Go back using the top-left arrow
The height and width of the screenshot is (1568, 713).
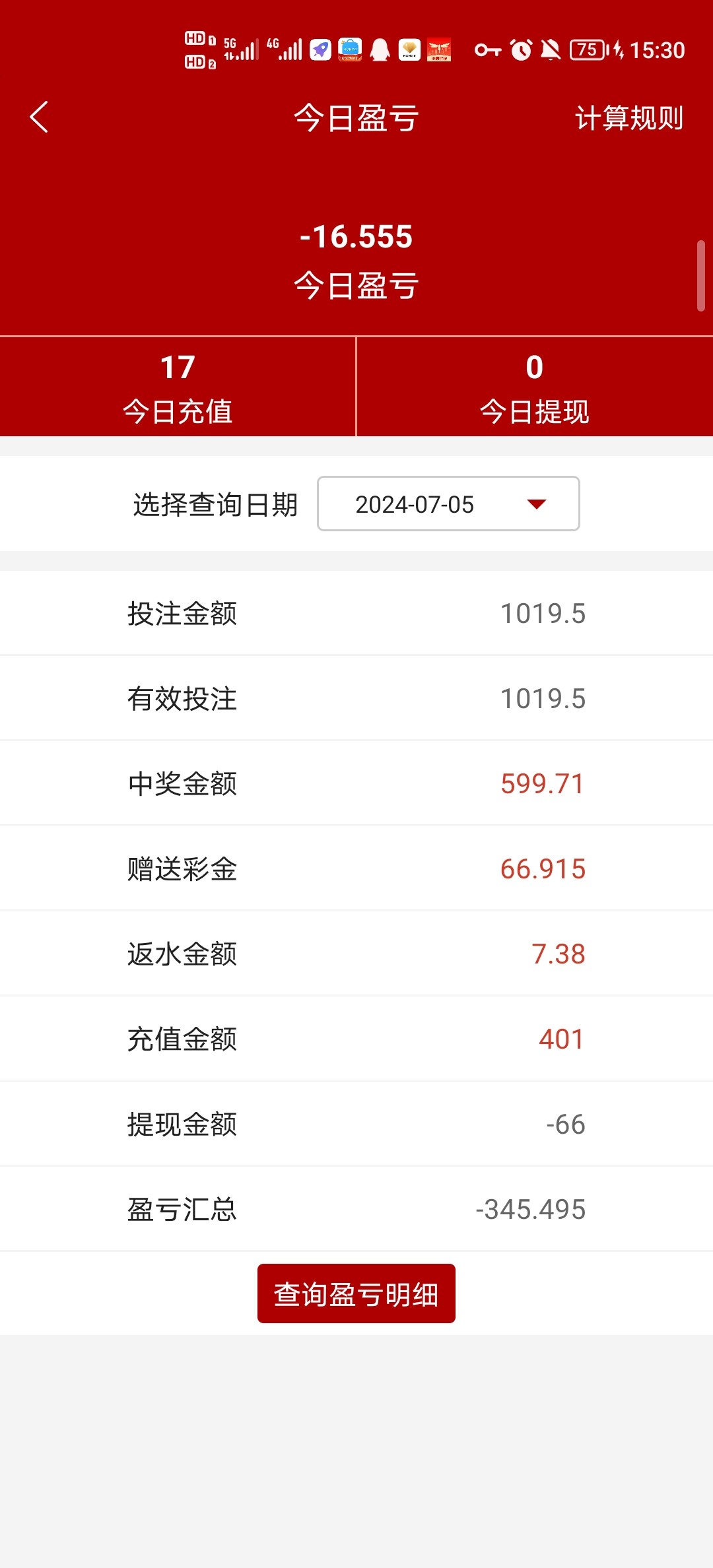pos(40,117)
